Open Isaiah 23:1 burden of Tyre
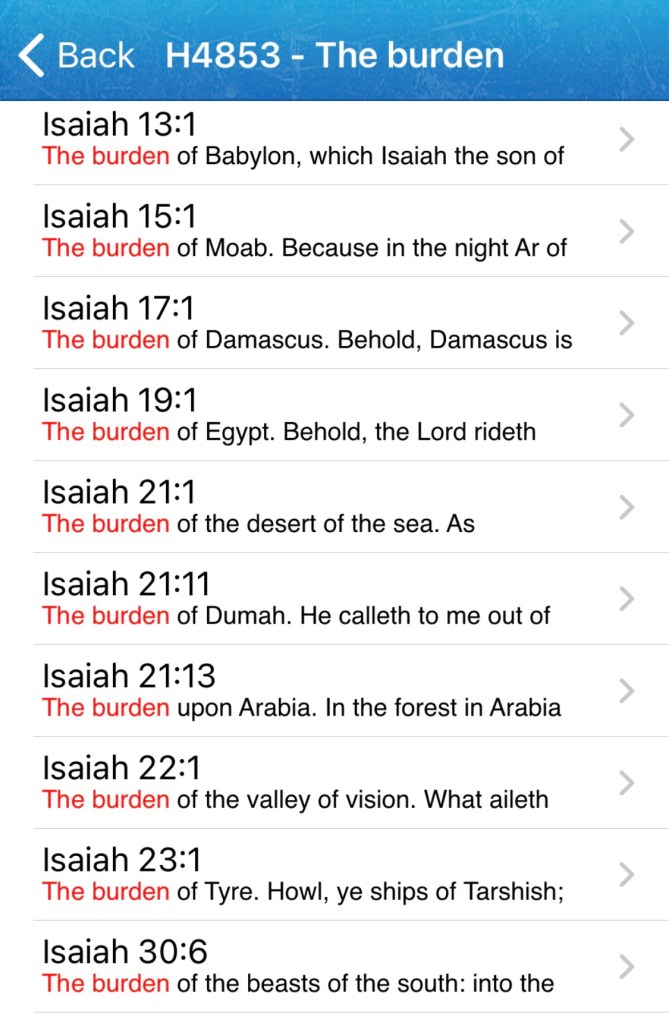669x1023 pixels. tap(334, 875)
